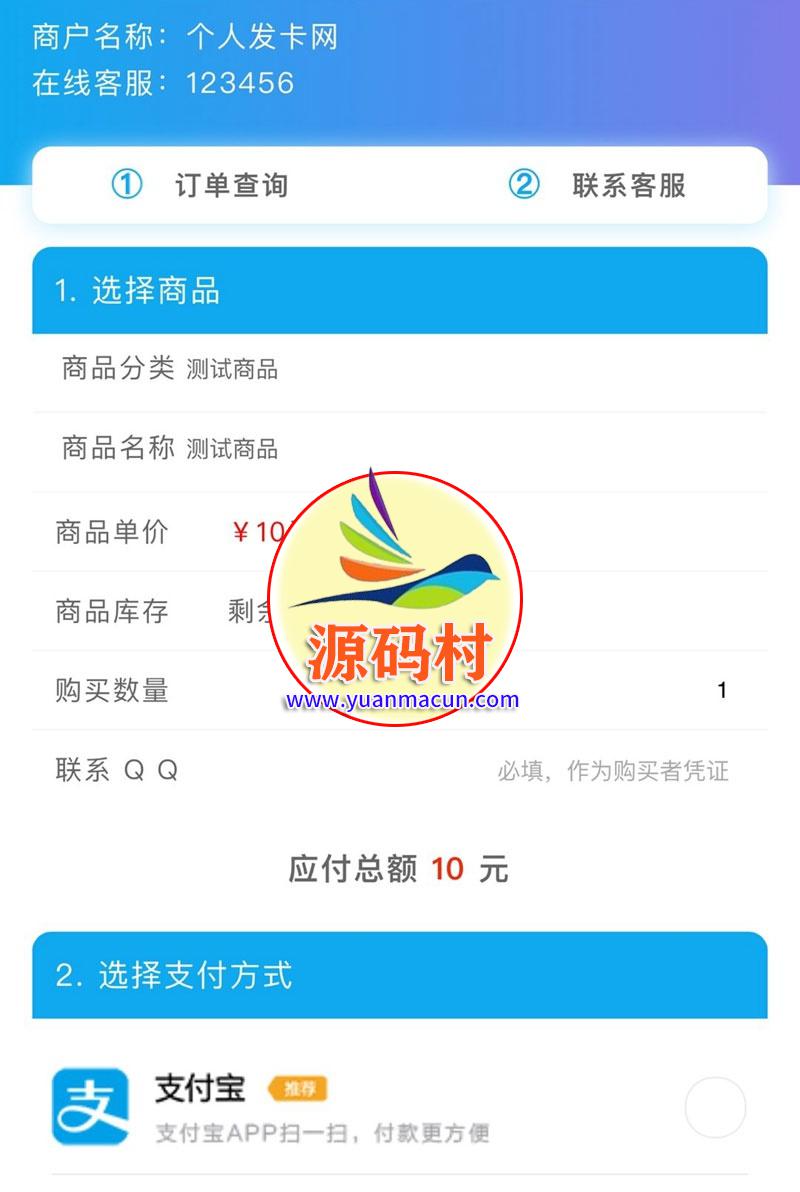The width and height of the screenshot is (800, 1192).
Task: Open 订单查询 order lookup
Action: pos(200,185)
